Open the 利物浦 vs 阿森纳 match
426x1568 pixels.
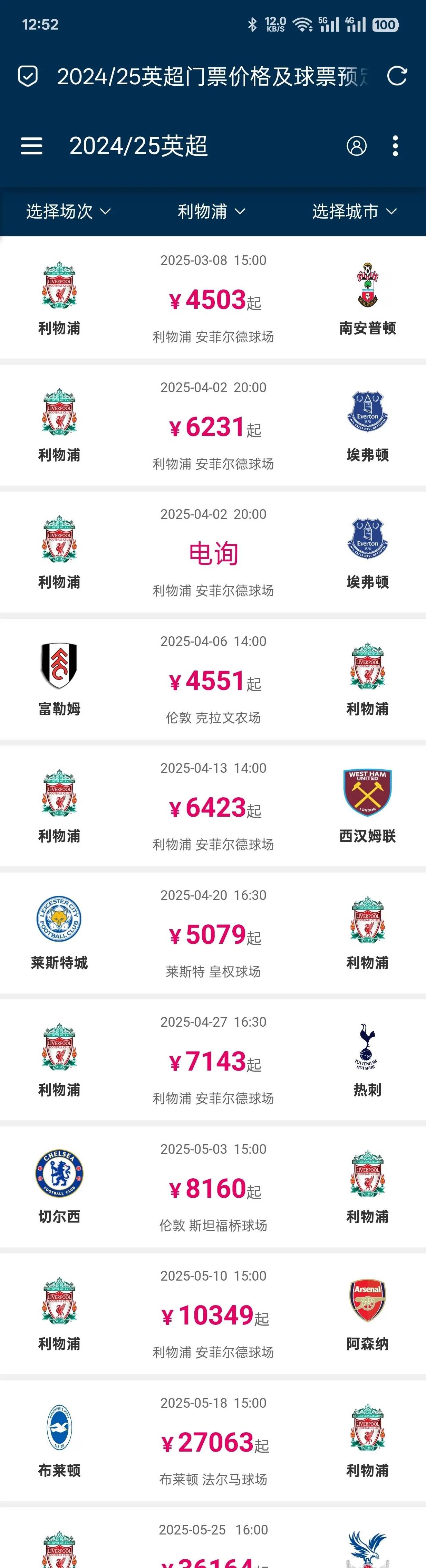(213, 1315)
